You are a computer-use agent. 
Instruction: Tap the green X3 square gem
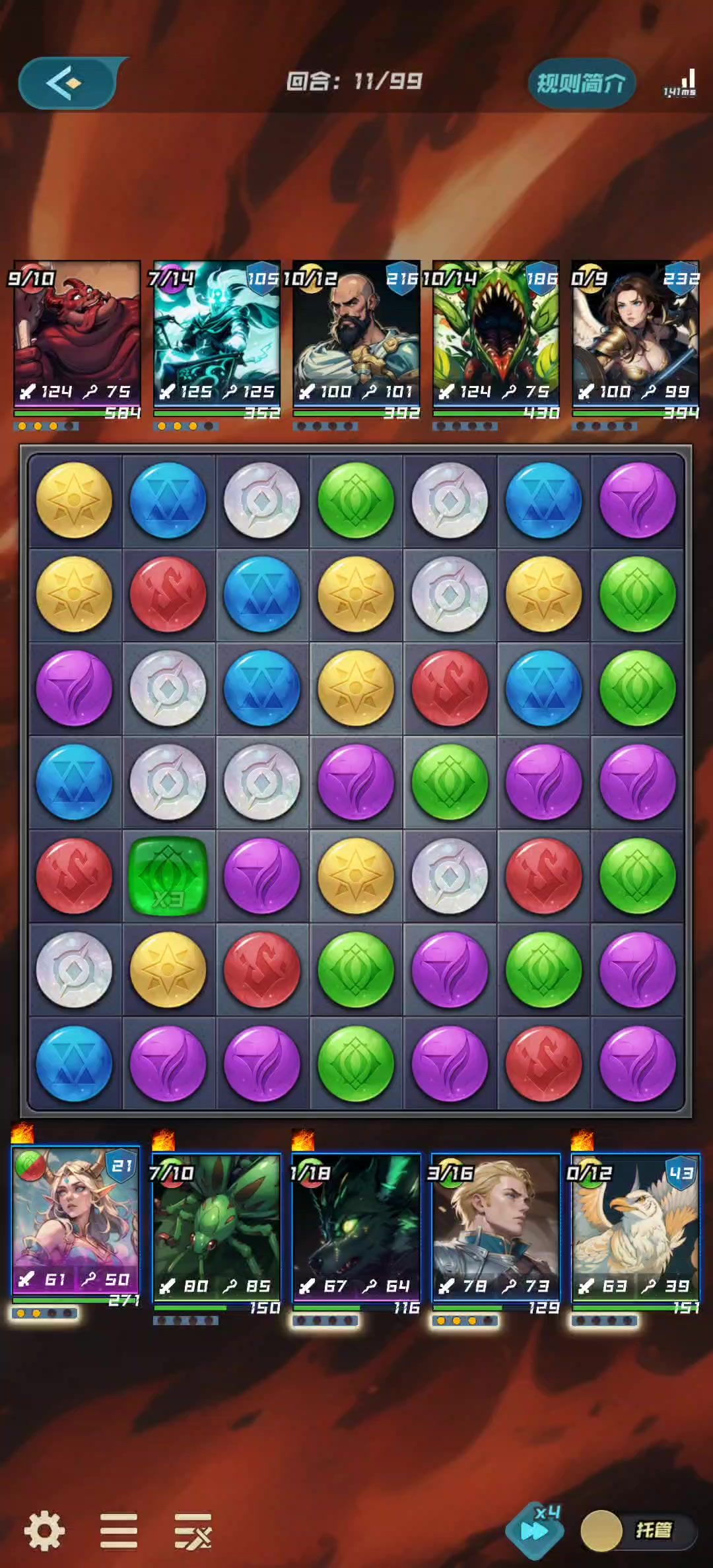click(x=168, y=876)
